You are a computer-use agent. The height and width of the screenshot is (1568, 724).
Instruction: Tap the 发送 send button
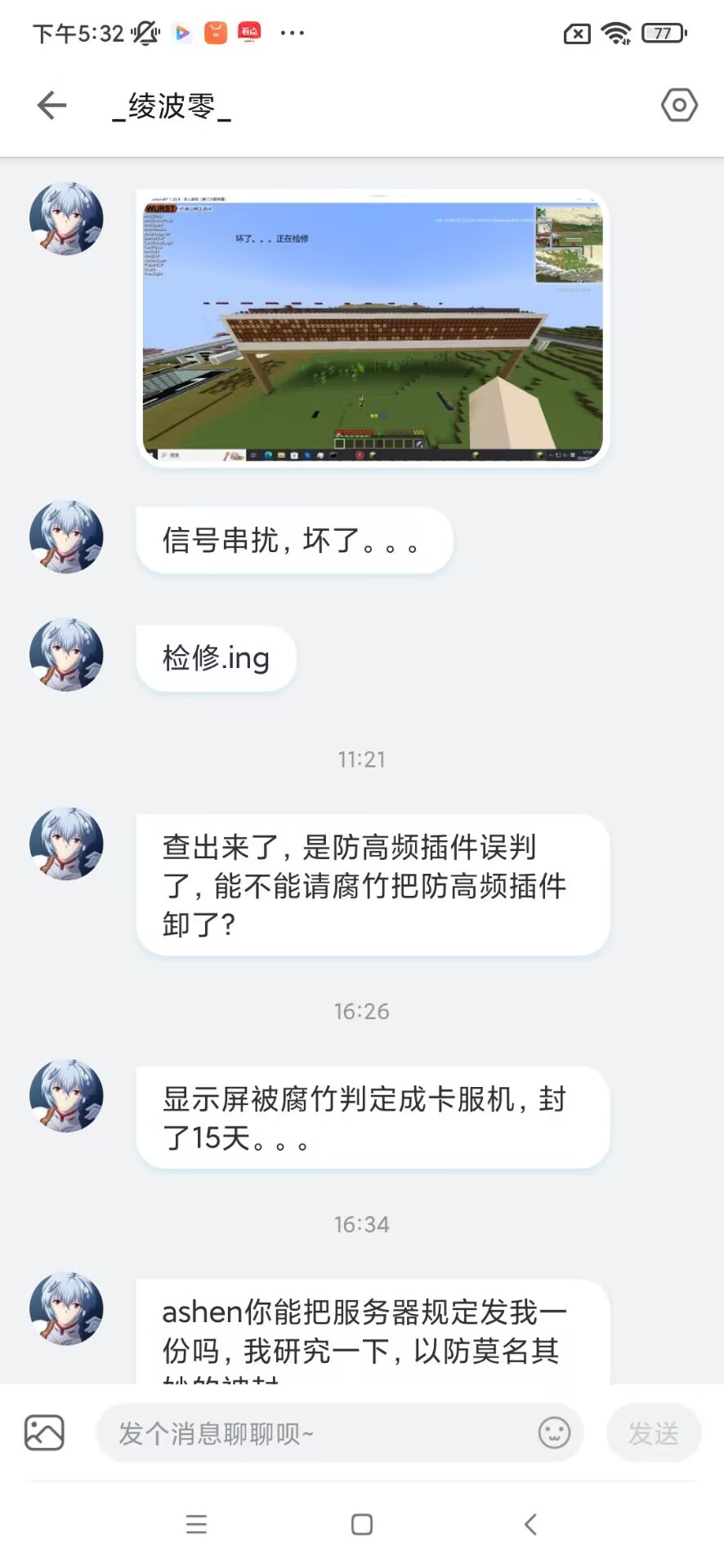tap(653, 1433)
